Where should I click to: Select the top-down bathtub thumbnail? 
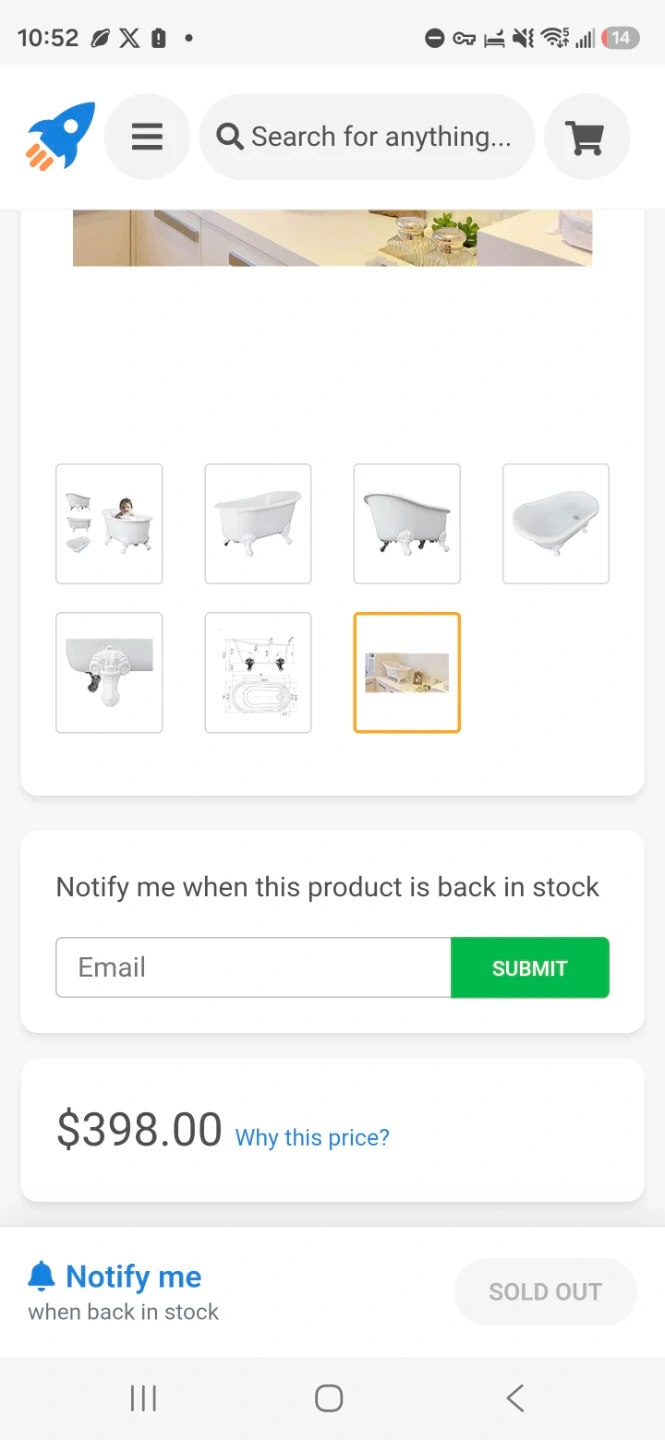tap(555, 523)
